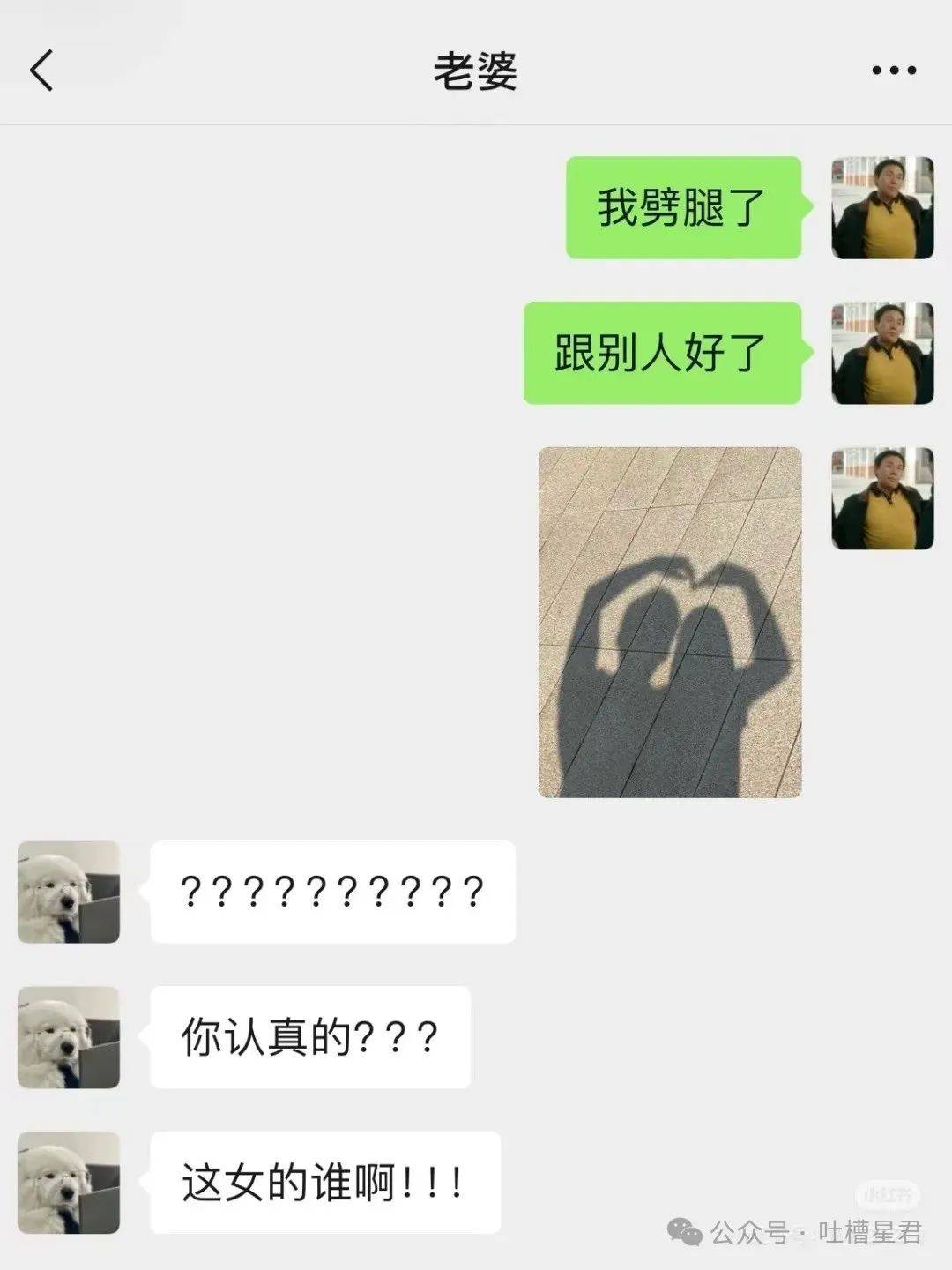Tap the dog avatar beside 你认真的???
This screenshot has height=1270, width=952.
69,1037
